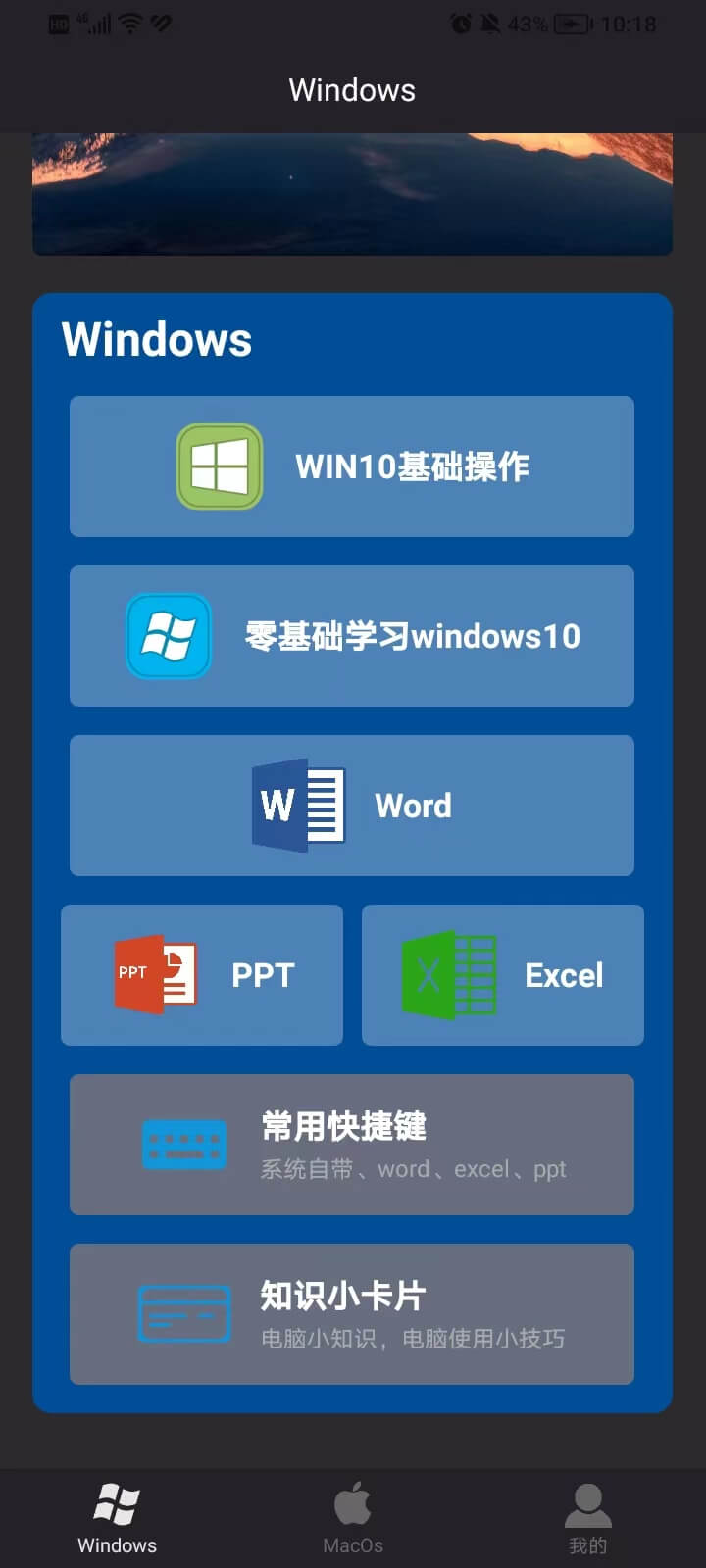Image resolution: width=706 pixels, height=1568 pixels.
Task: Open 知识小卡片 knowledge cards
Action: 351,1314
